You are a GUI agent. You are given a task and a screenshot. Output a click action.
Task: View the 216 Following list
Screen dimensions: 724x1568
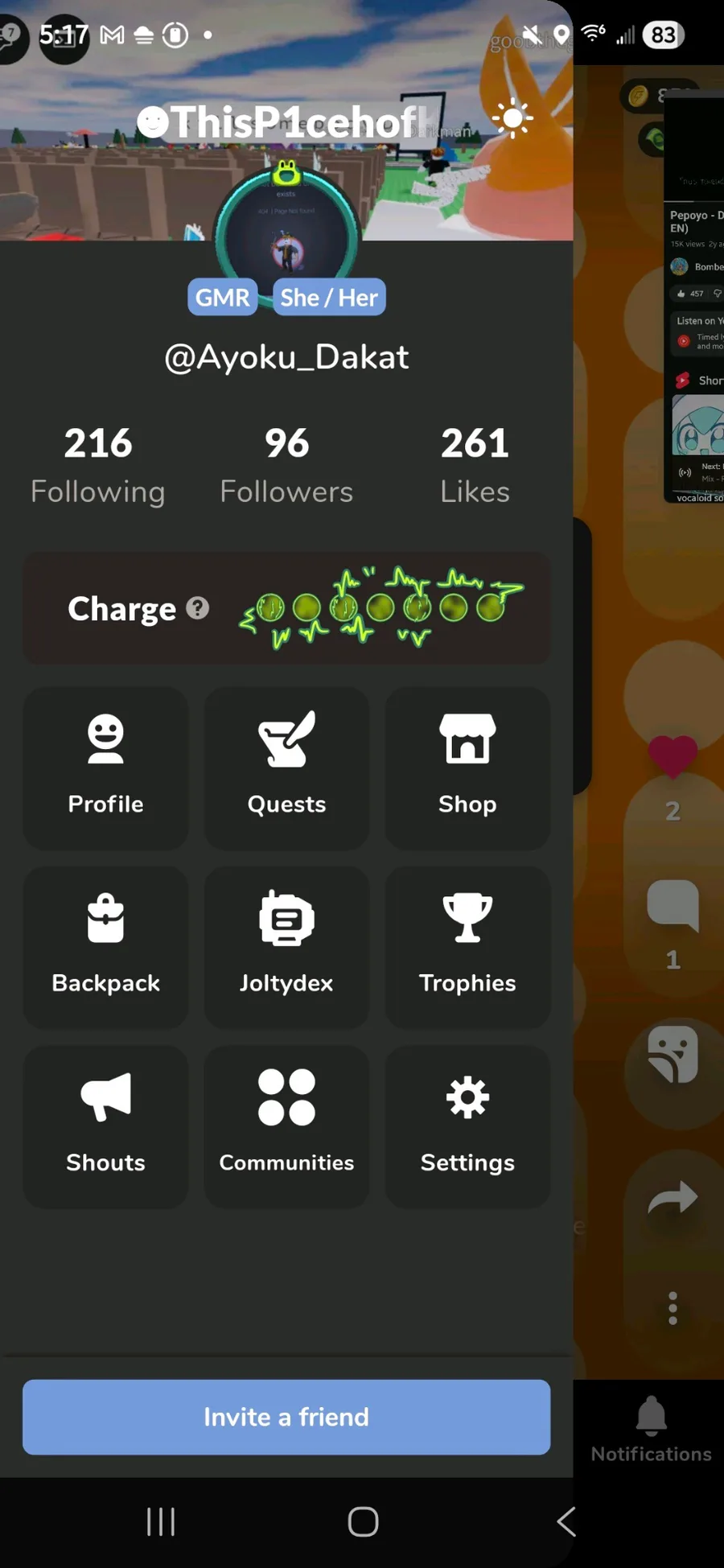click(98, 466)
